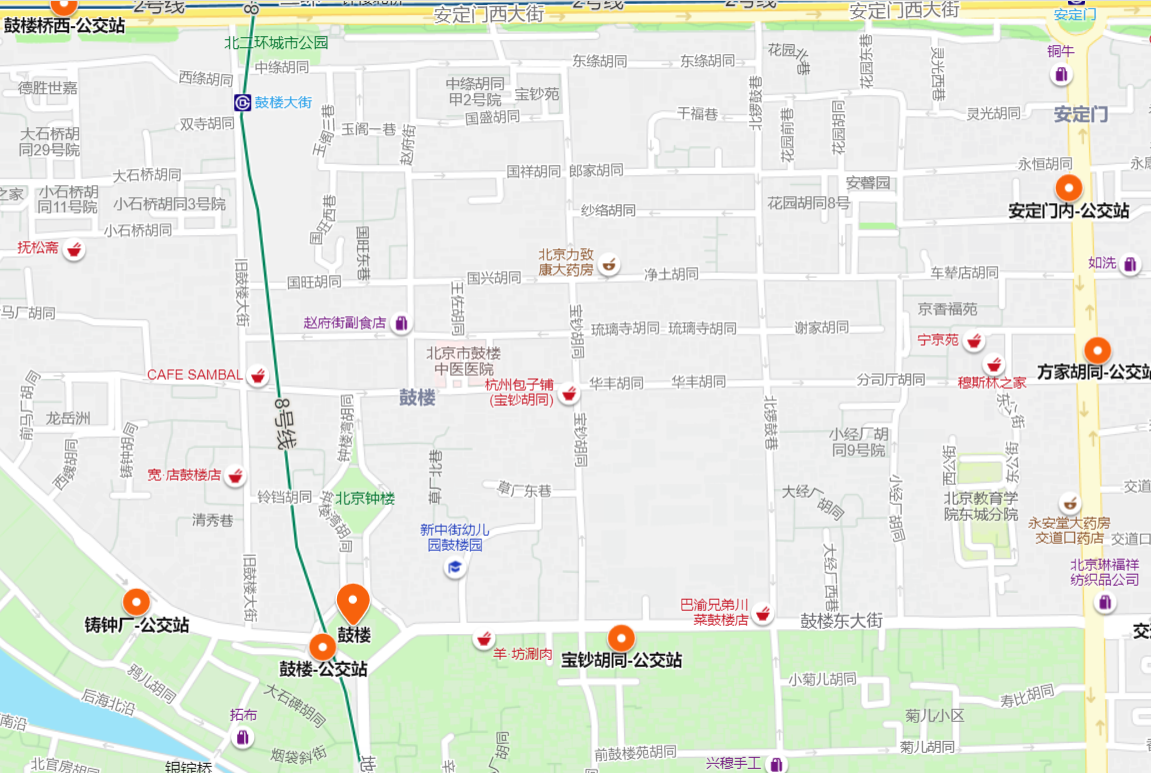Open the CAFE SAMBAL restaurant marker
Image resolution: width=1151 pixels, height=773 pixels.
click(x=258, y=376)
